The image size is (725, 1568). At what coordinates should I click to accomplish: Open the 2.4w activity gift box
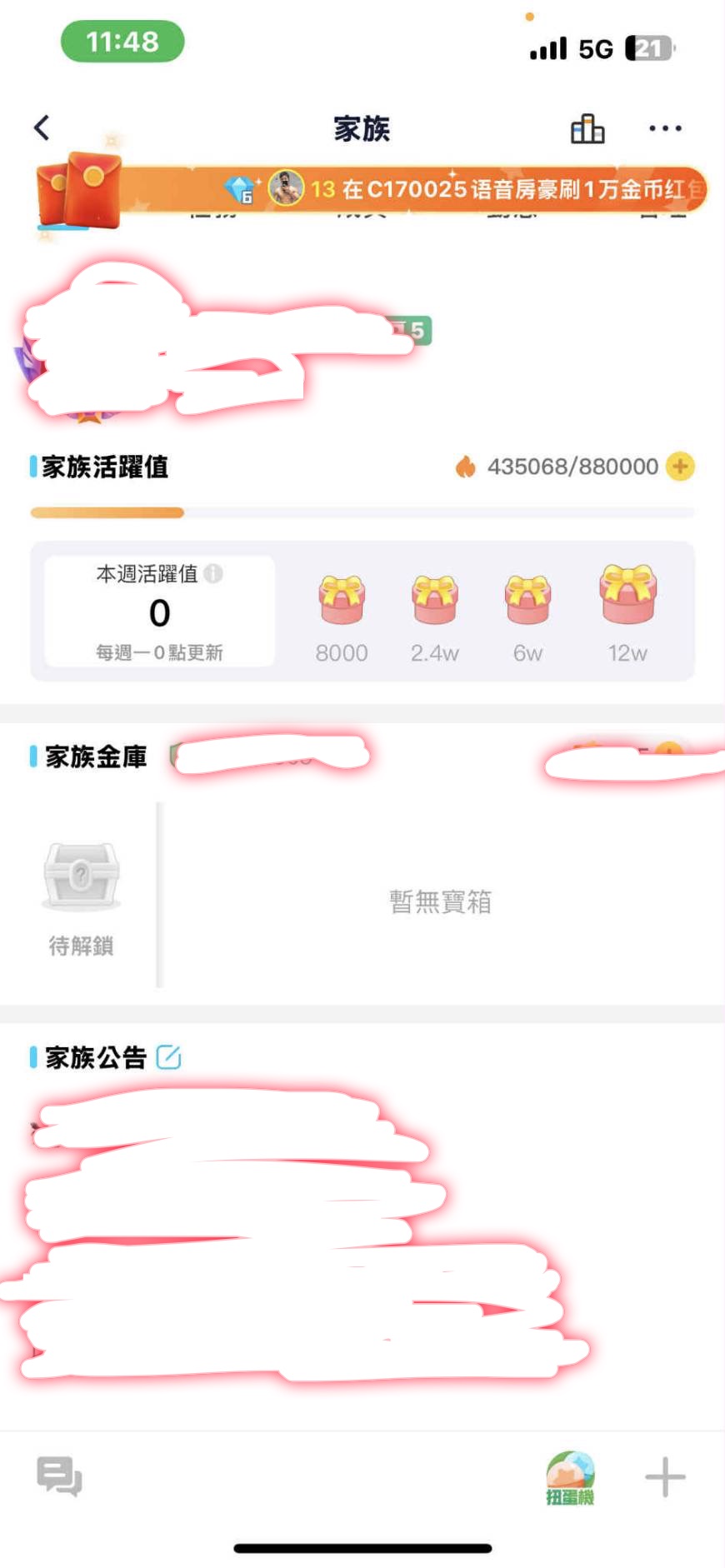(434, 600)
